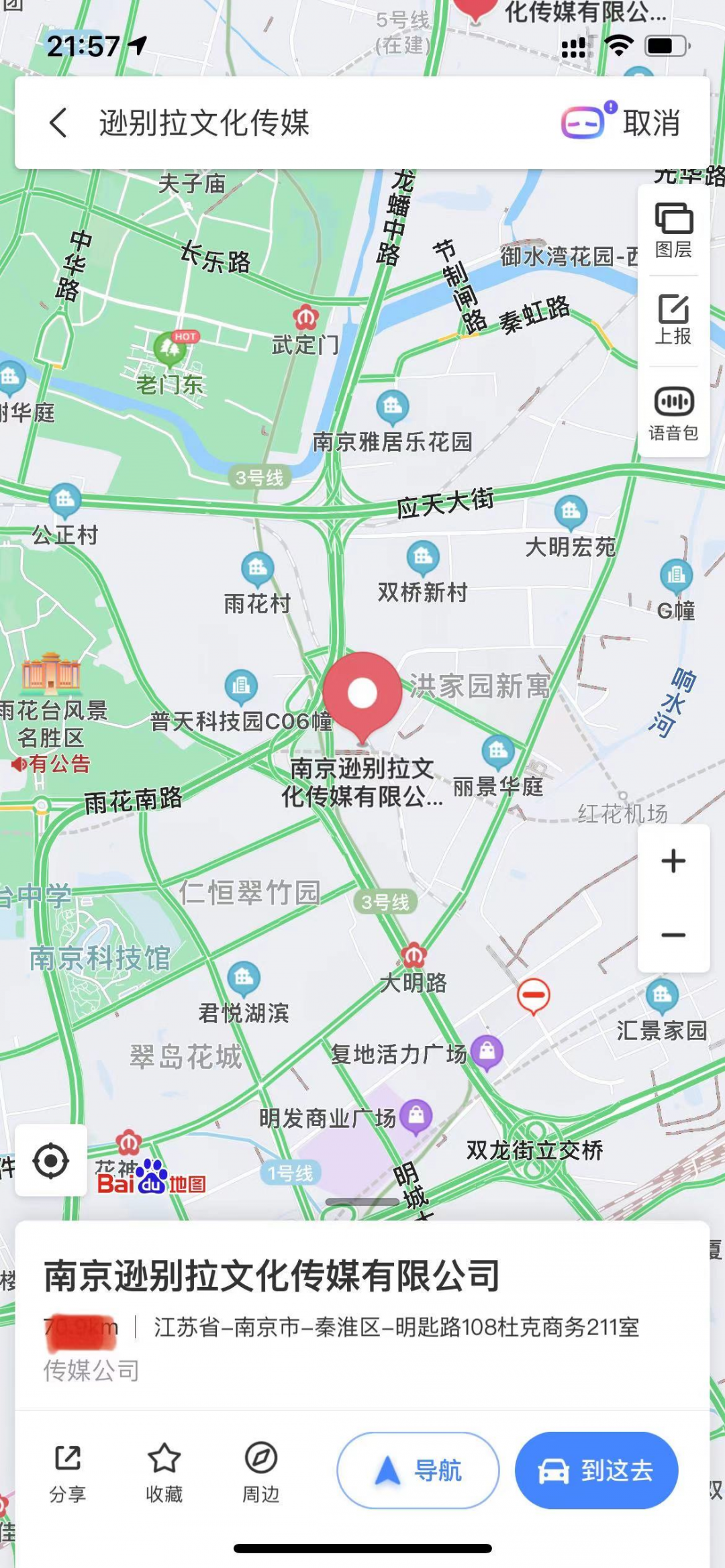Image resolution: width=725 pixels, height=1568 pixels.
Task: Open the search field showing 逊别拉文化传媒
Action: [269, 123]
